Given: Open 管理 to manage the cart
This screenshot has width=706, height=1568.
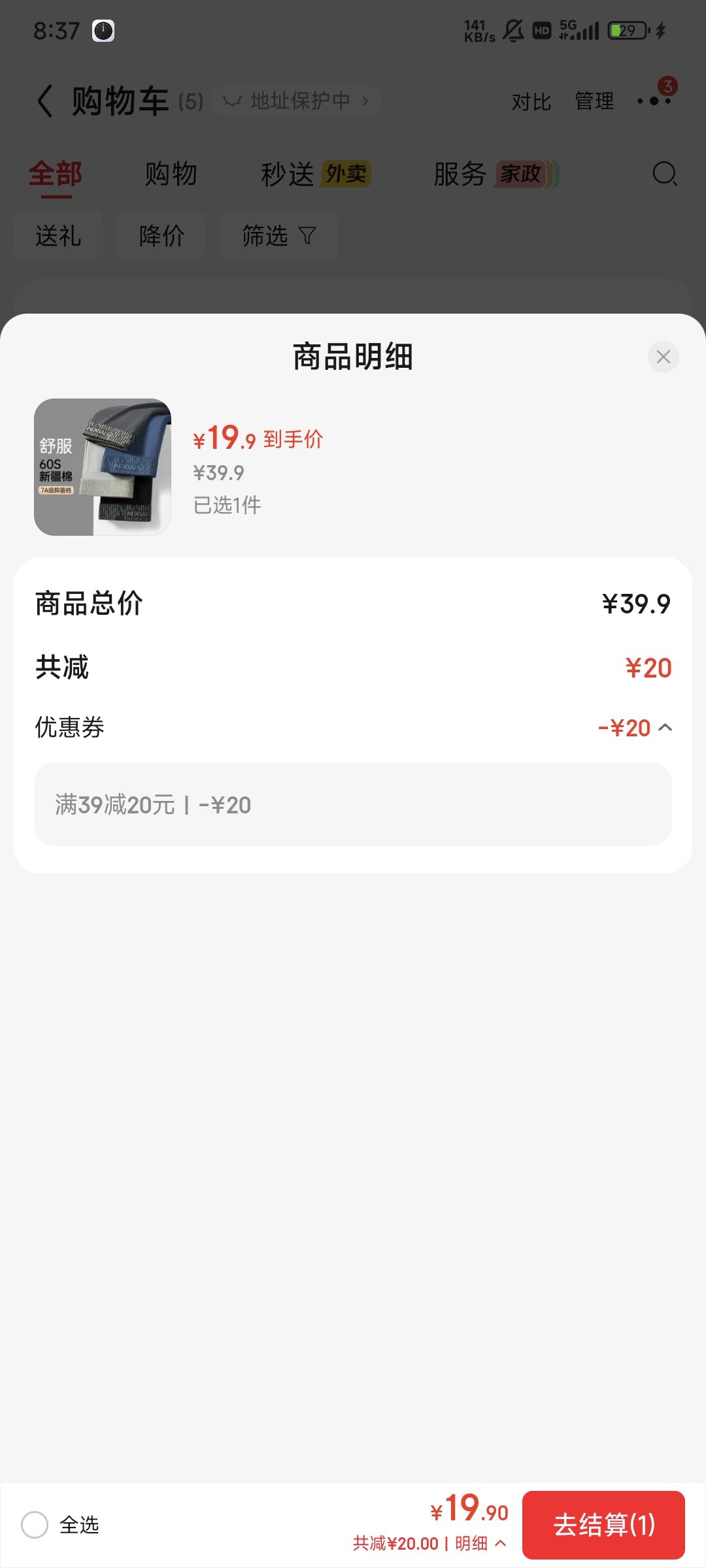Looking at the screenshot, I should coord(594,101).
